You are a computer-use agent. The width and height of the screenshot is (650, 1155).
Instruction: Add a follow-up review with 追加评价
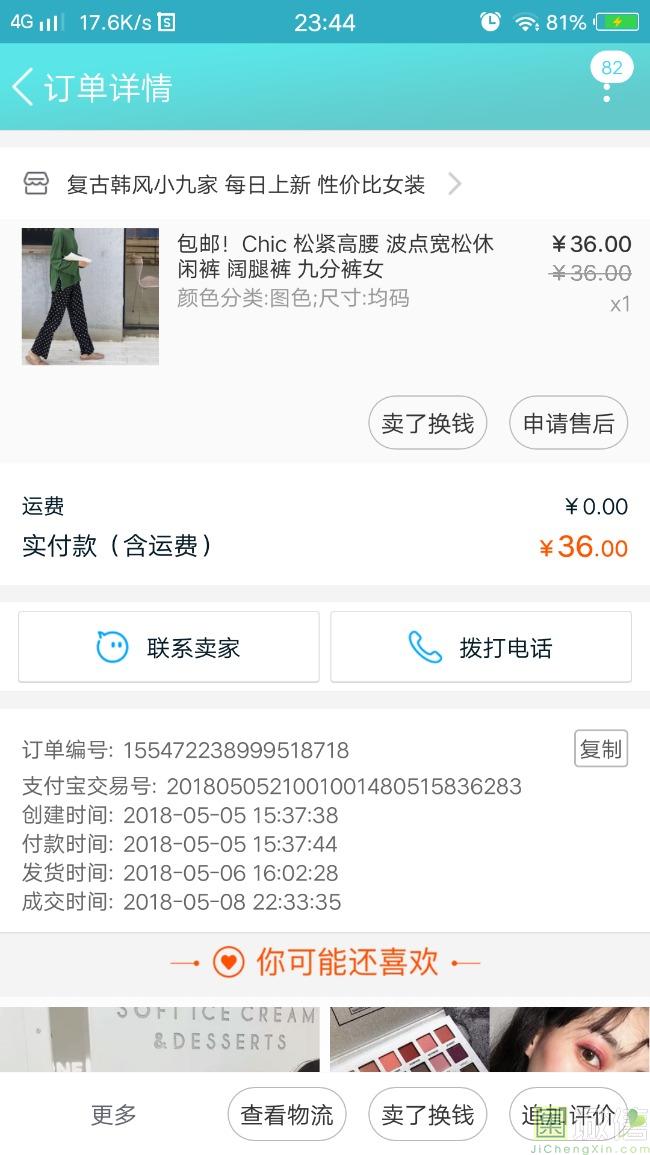pyautogui.click(x=567, y=1114)
